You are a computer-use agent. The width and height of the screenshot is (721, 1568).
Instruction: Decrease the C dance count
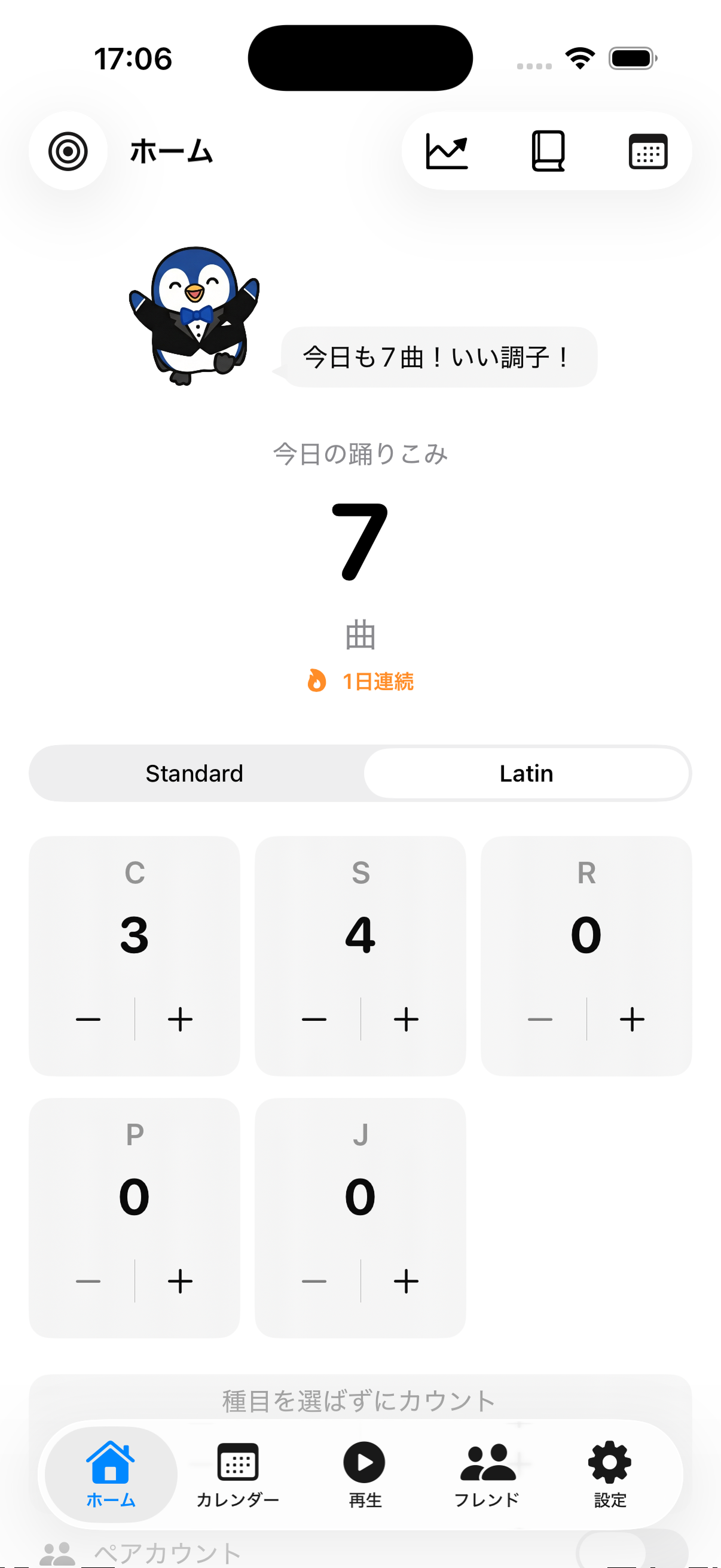88,1019
